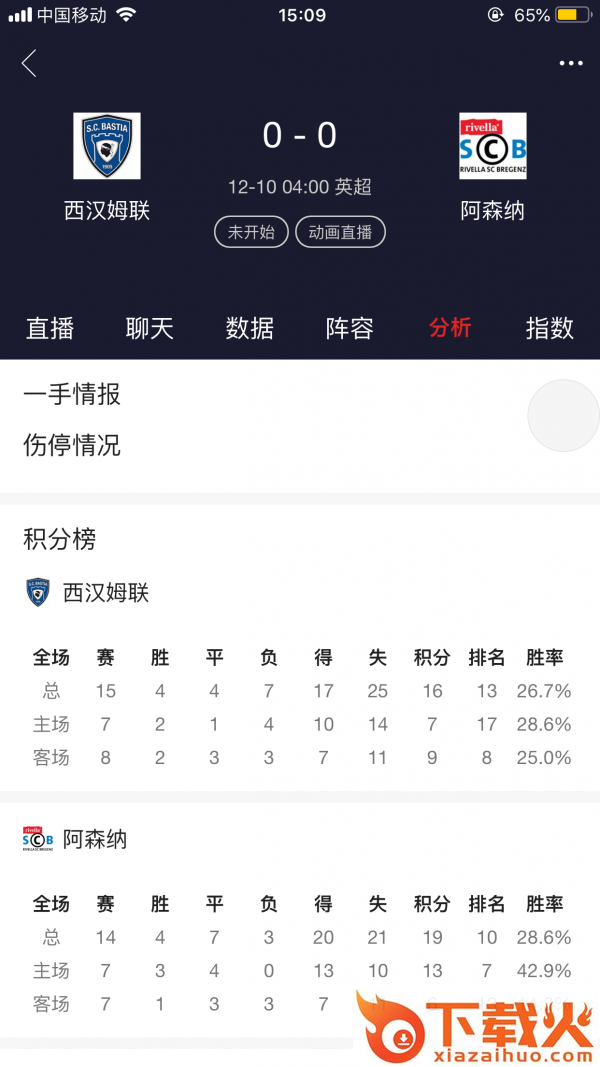View the 阵容 tab
The width and height of the screenshot is (600, 1067).
click(x=350, y=328)
